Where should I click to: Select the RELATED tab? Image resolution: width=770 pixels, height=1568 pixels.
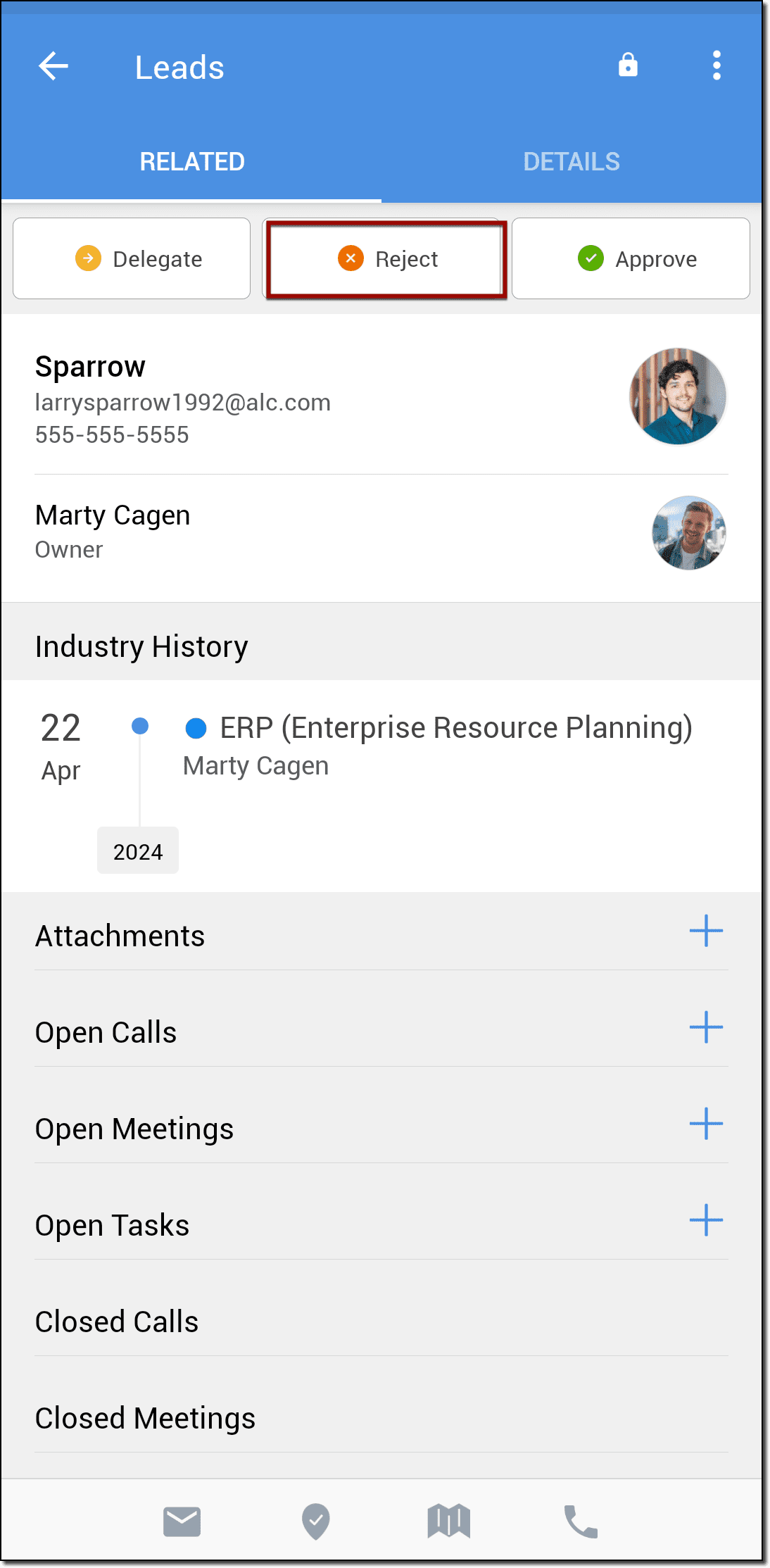pyautogui.click(x=192, y=162)
